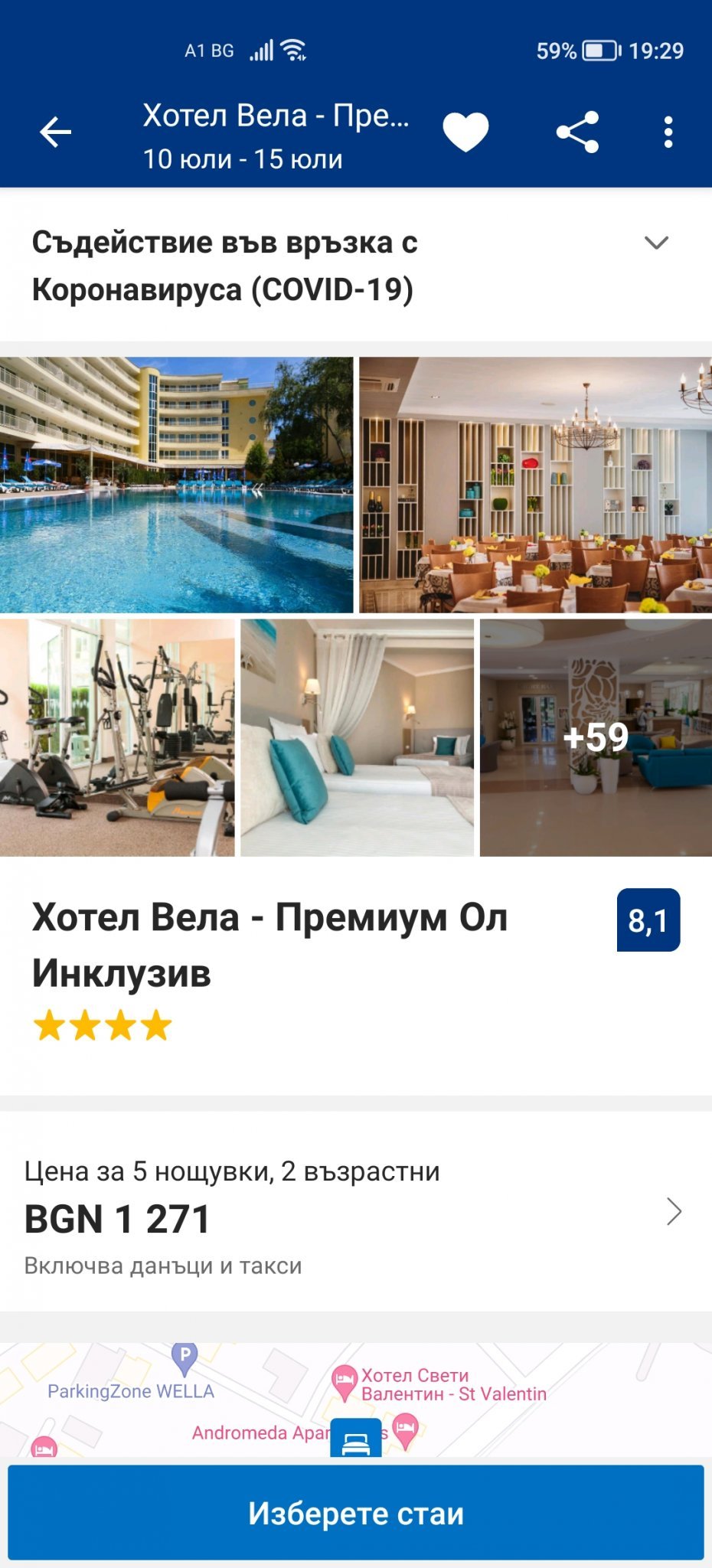Open the hotel location map
Viewport: 712px width, 1568px height.
tap(356, 1400)
